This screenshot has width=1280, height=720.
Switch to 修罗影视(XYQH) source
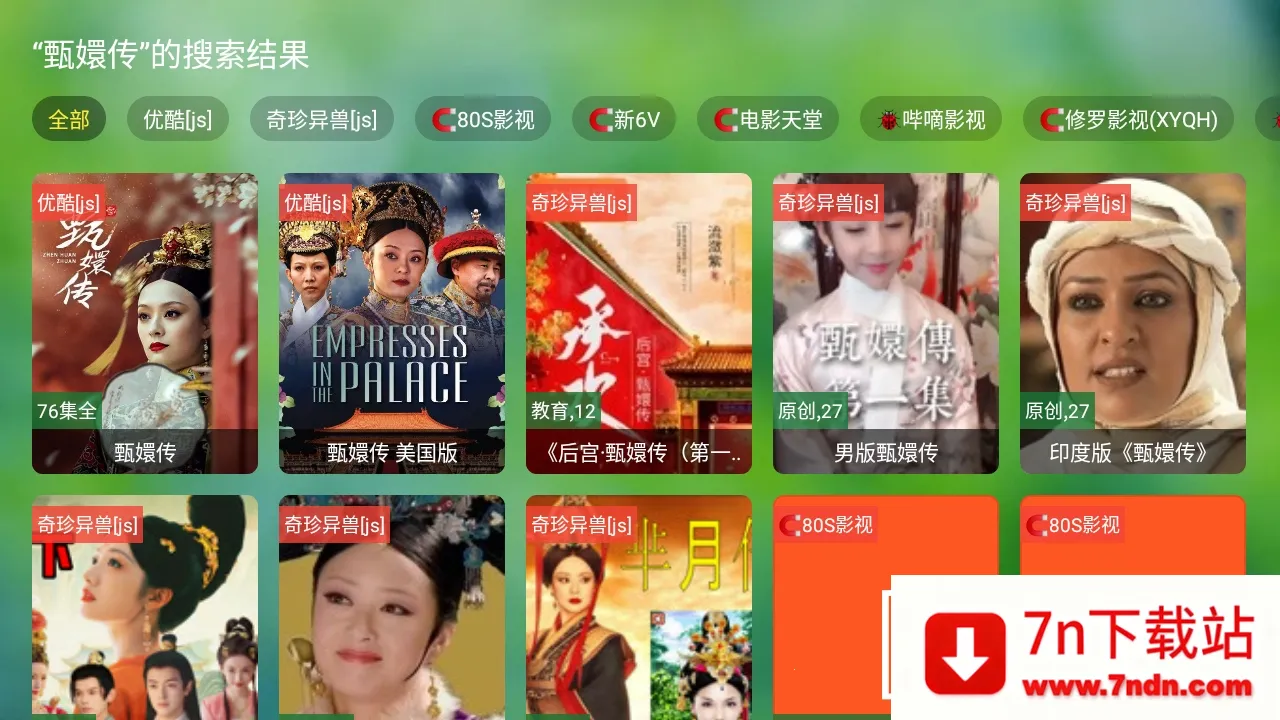[x=1128, y=120]
